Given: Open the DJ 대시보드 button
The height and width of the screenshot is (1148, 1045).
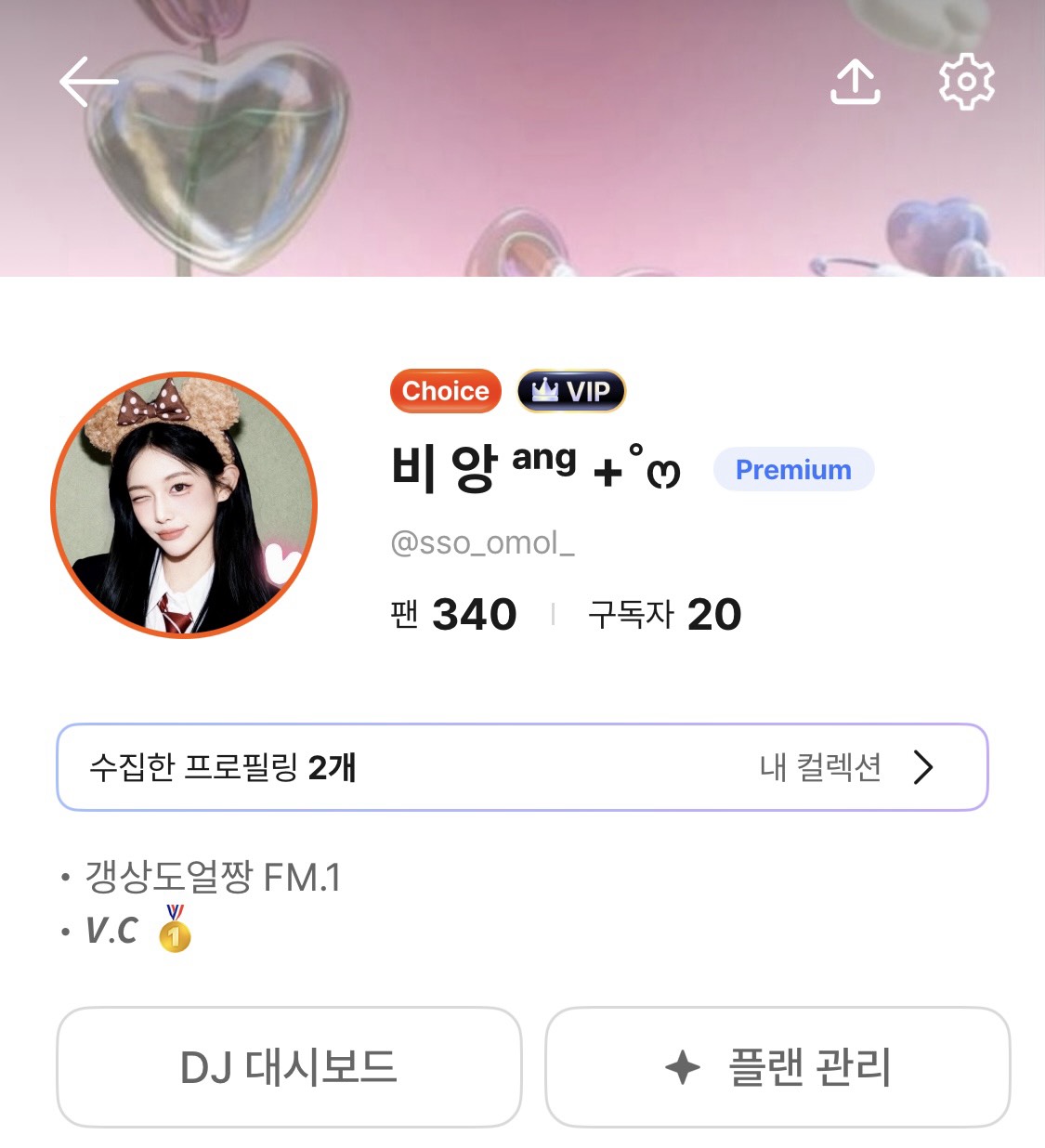Looking at the screenshot, I should [289, 1067].
